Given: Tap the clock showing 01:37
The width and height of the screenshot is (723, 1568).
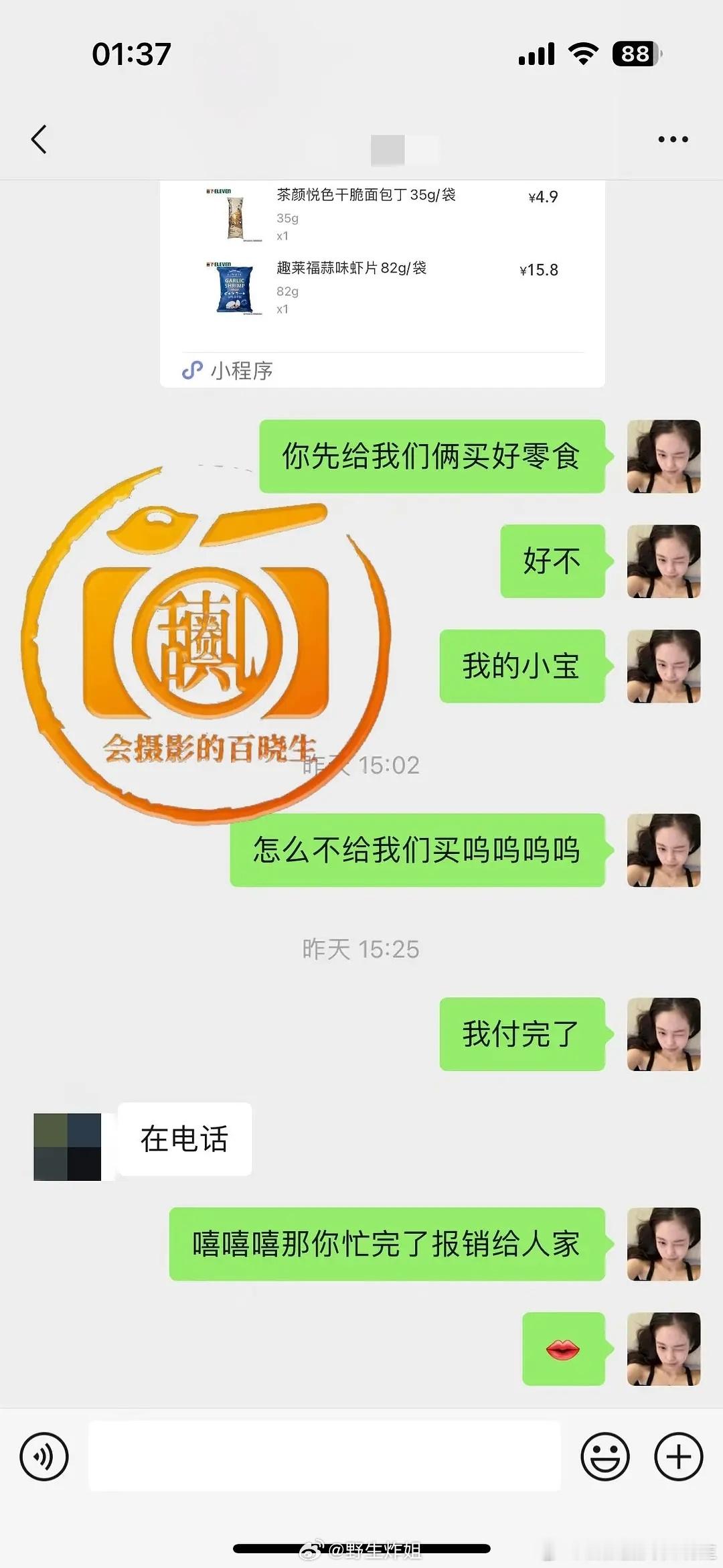Looking at the screenshot, I should pos(131,56).
